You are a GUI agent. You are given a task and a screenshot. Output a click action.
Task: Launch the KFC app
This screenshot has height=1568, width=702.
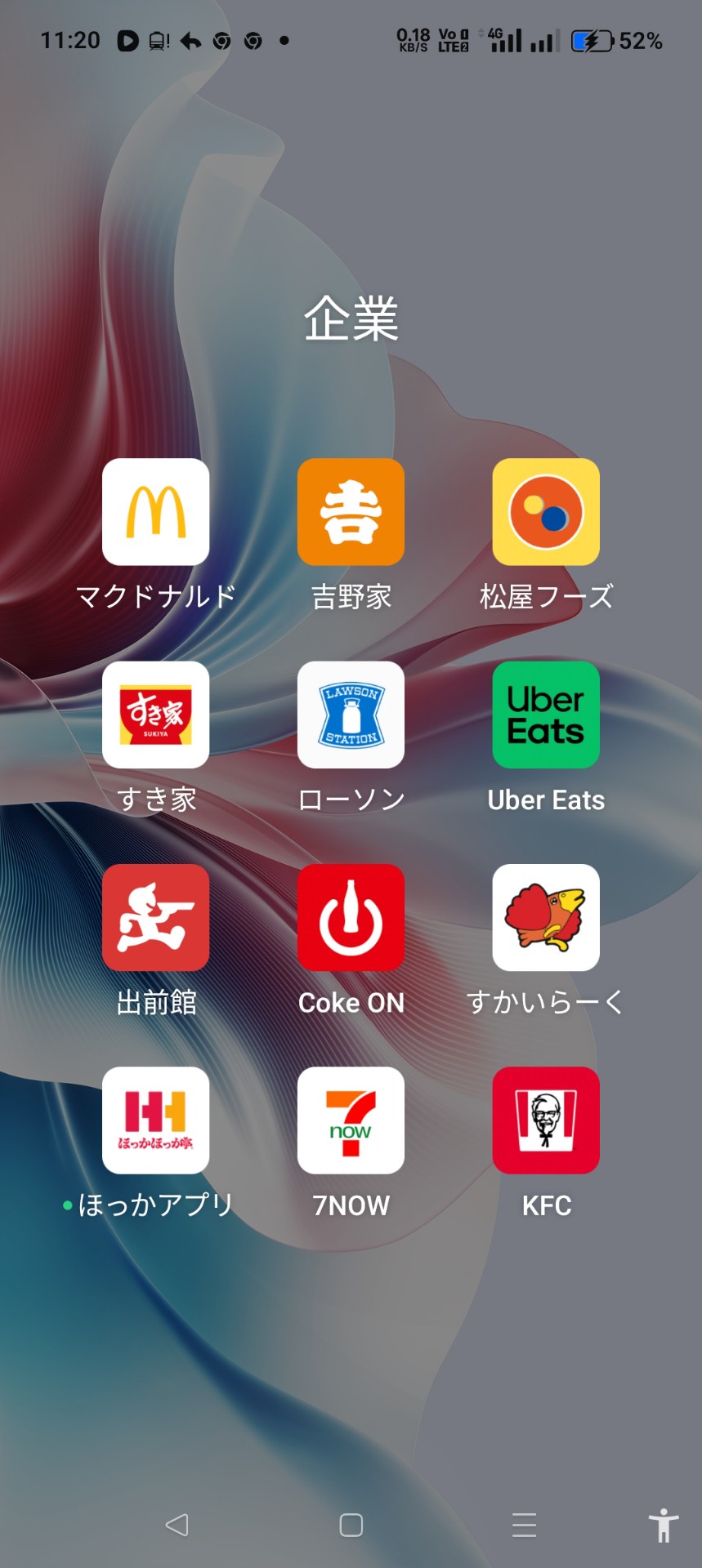click(546, 1120)
